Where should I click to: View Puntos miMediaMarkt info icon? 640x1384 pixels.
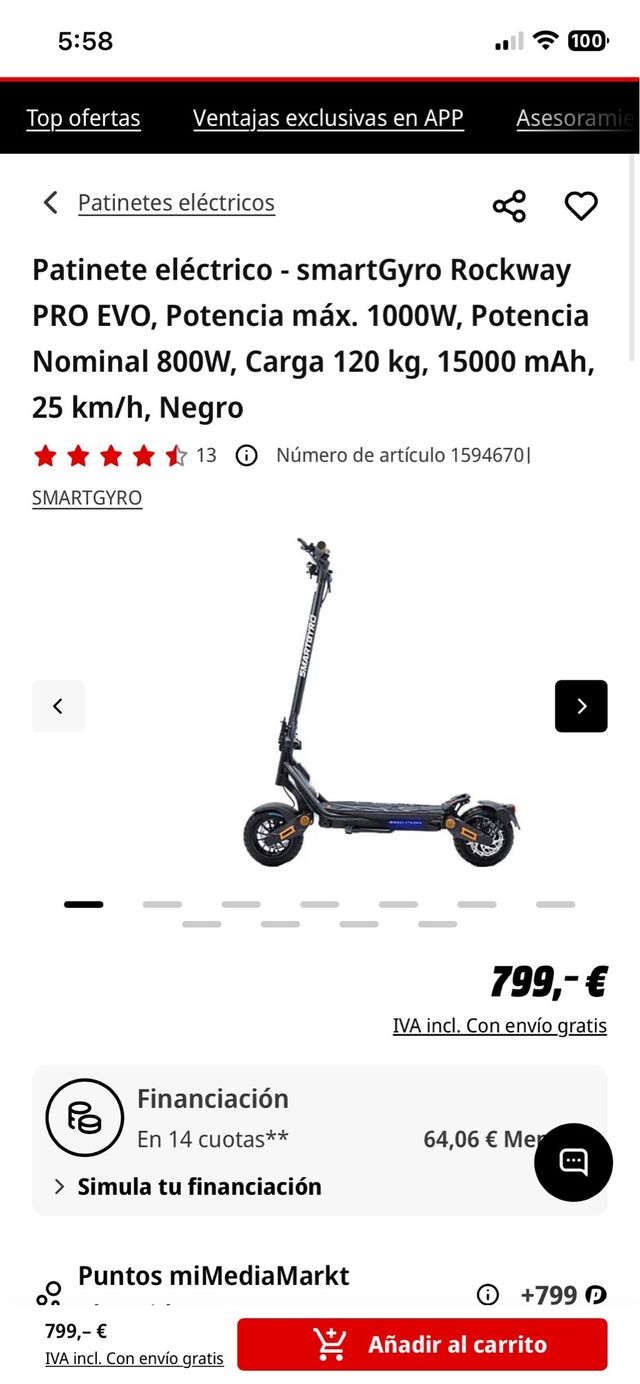point(488,1295)
